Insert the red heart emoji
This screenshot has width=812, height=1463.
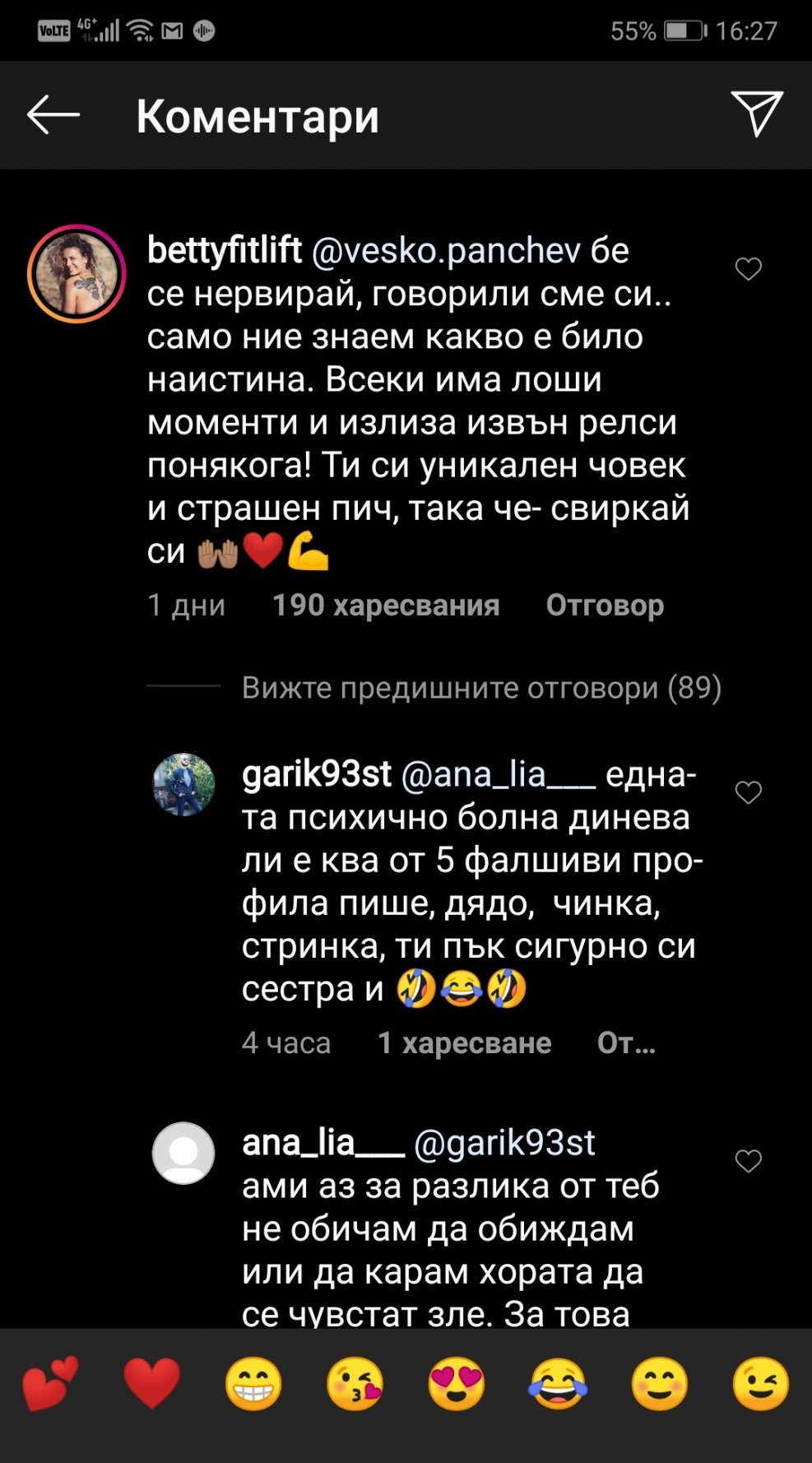(151, 1384)
